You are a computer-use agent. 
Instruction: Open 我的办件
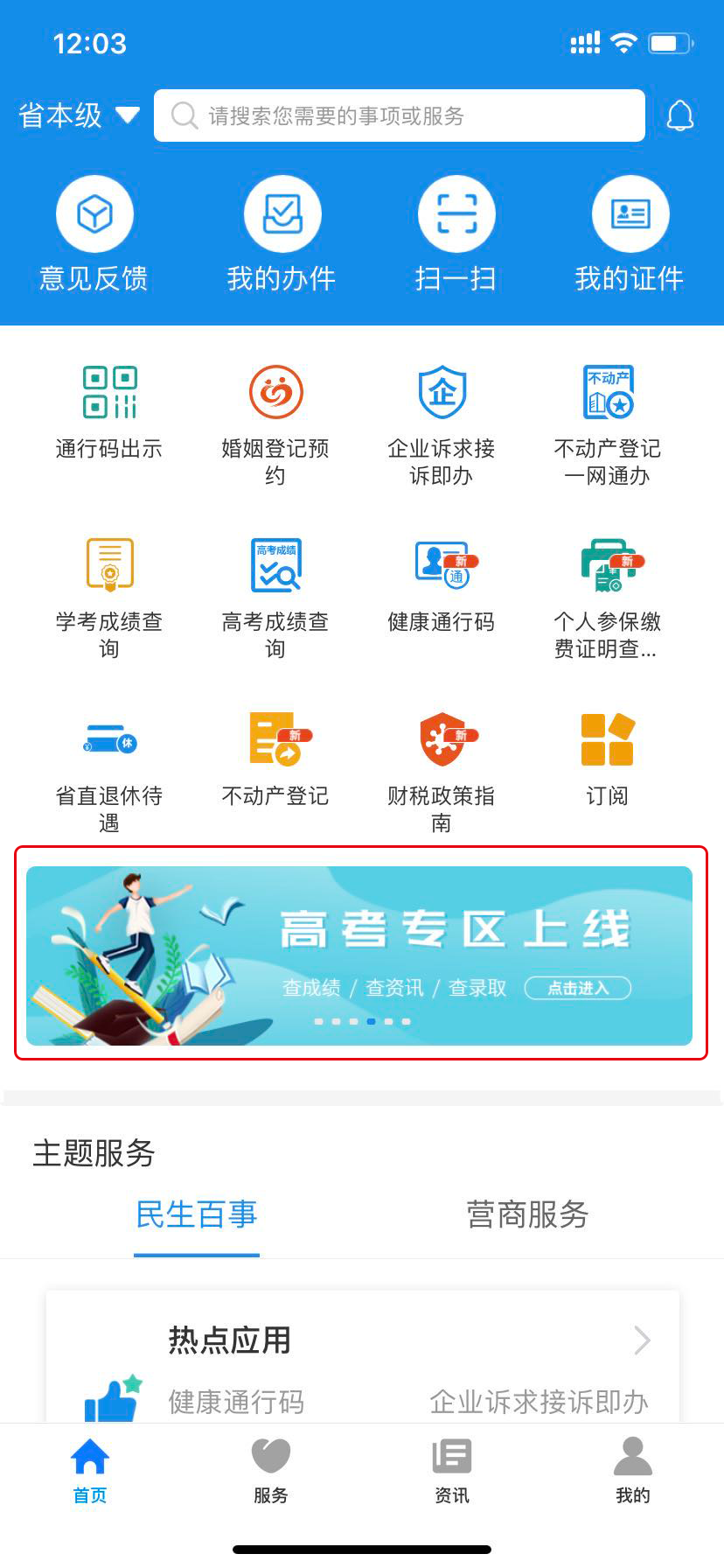point(282,233)
